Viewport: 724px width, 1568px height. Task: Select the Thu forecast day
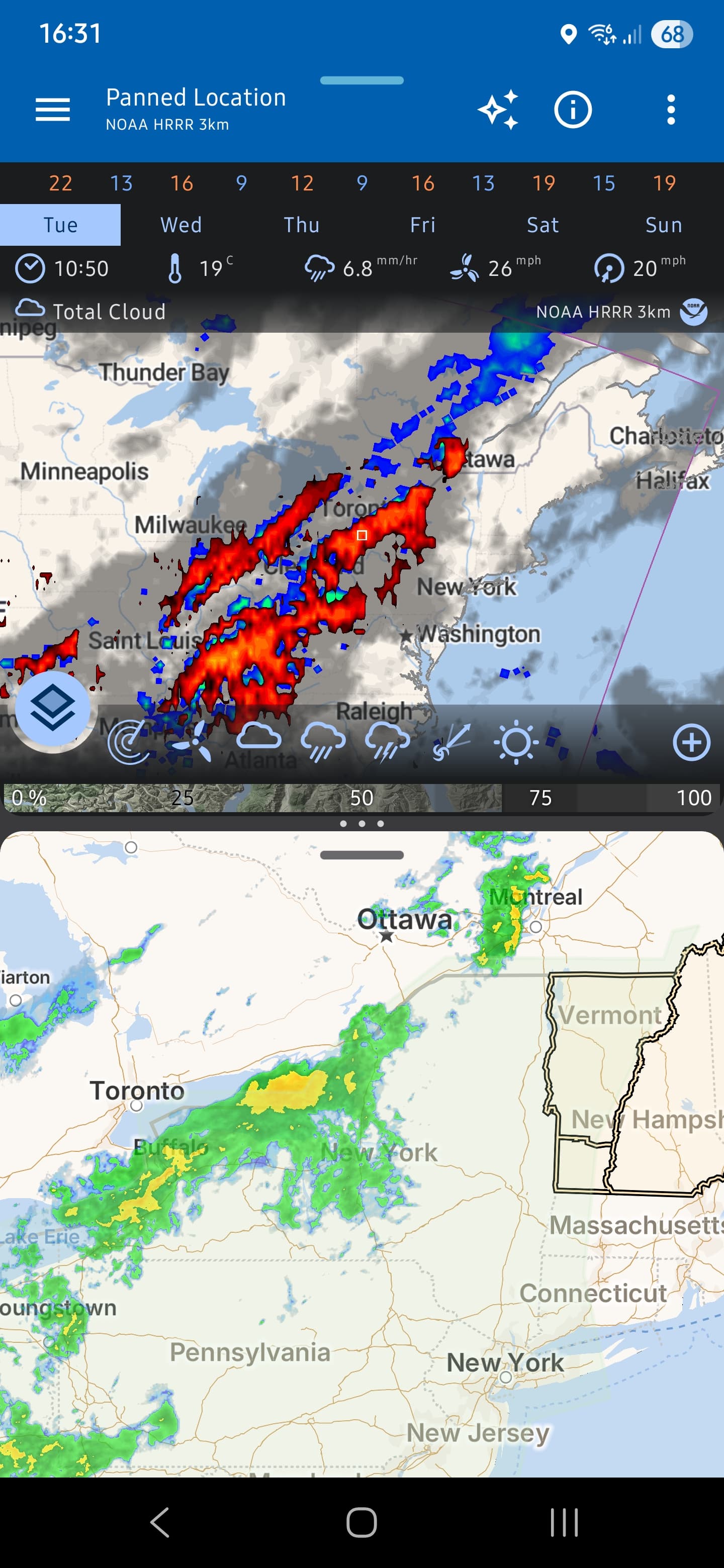tap(301, 225)
